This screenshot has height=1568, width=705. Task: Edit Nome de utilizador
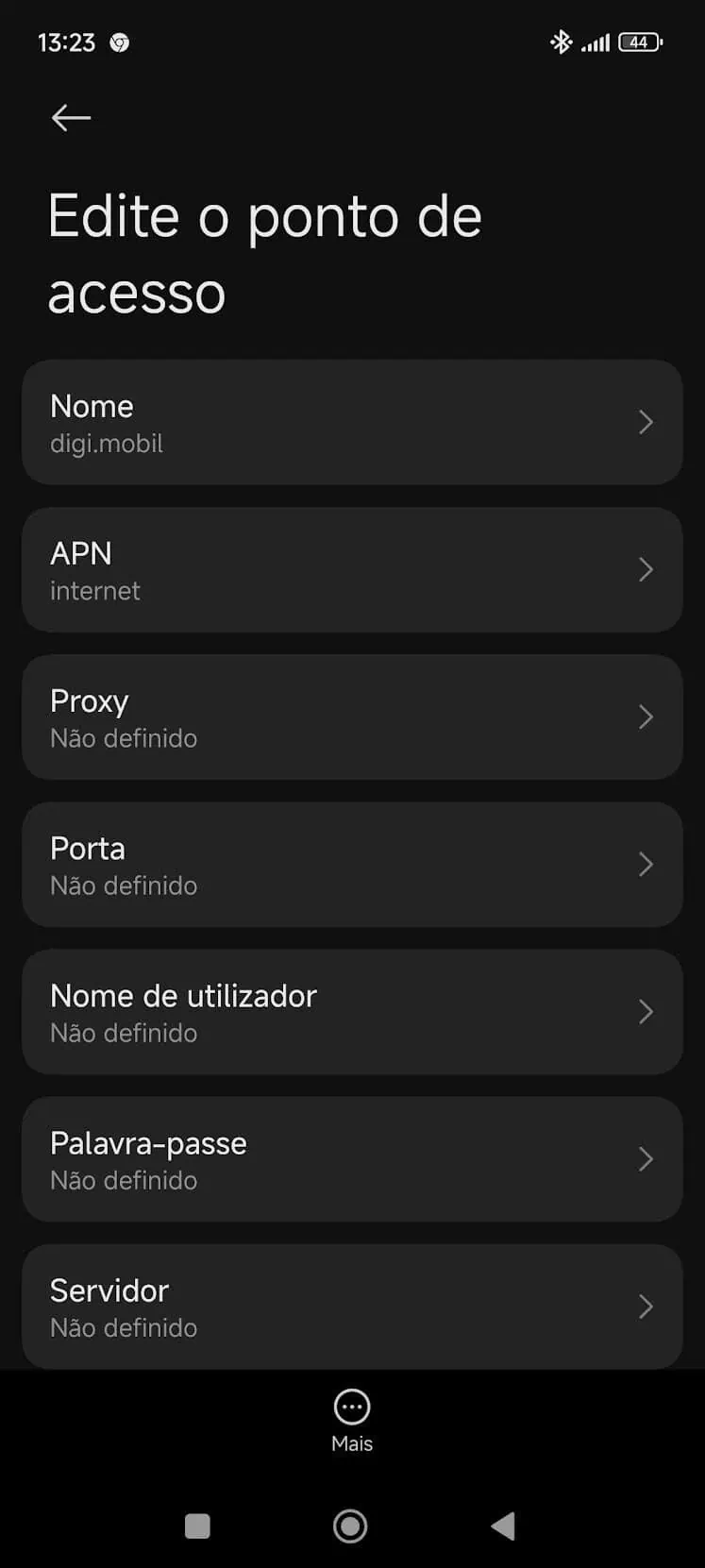(352, 1011)
